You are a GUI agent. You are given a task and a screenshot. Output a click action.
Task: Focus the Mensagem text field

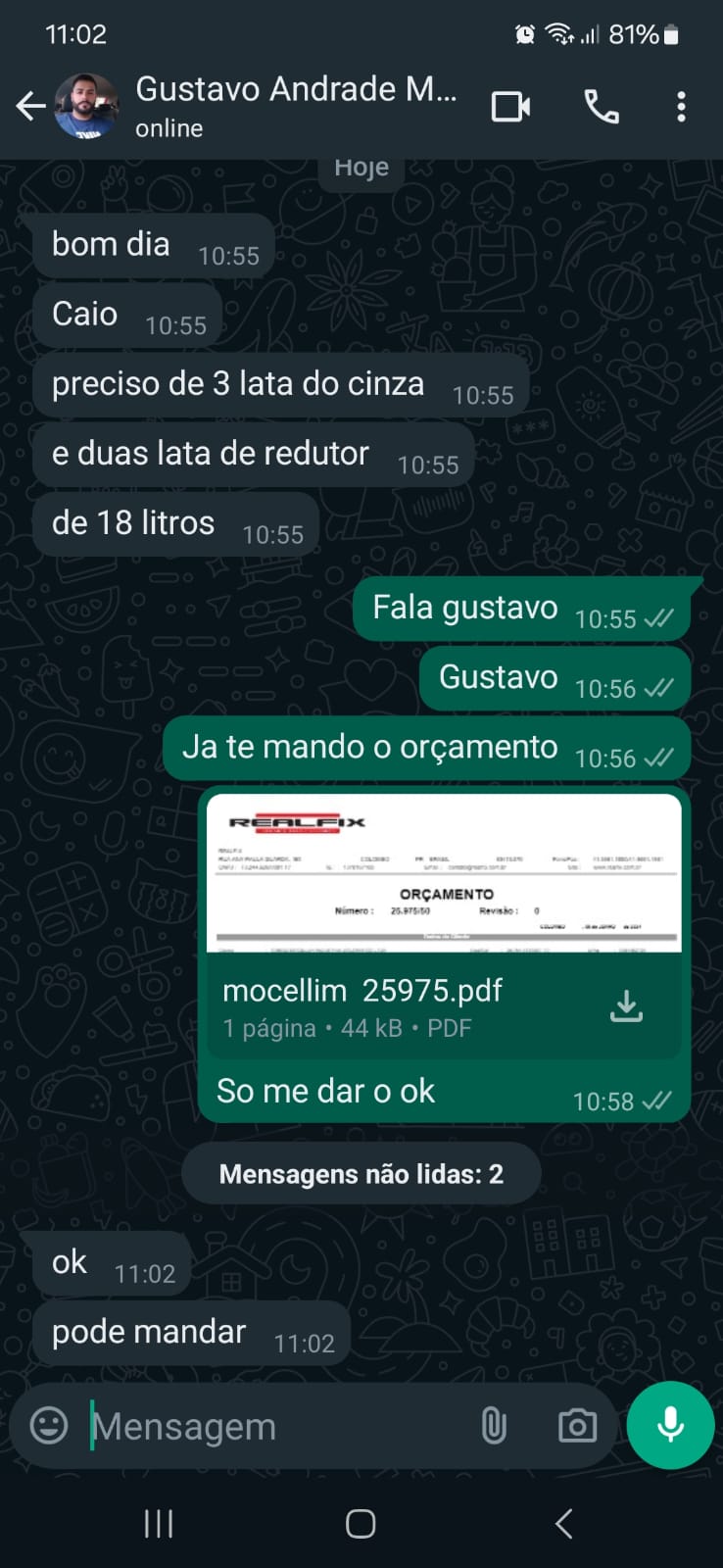(274, 1427)
